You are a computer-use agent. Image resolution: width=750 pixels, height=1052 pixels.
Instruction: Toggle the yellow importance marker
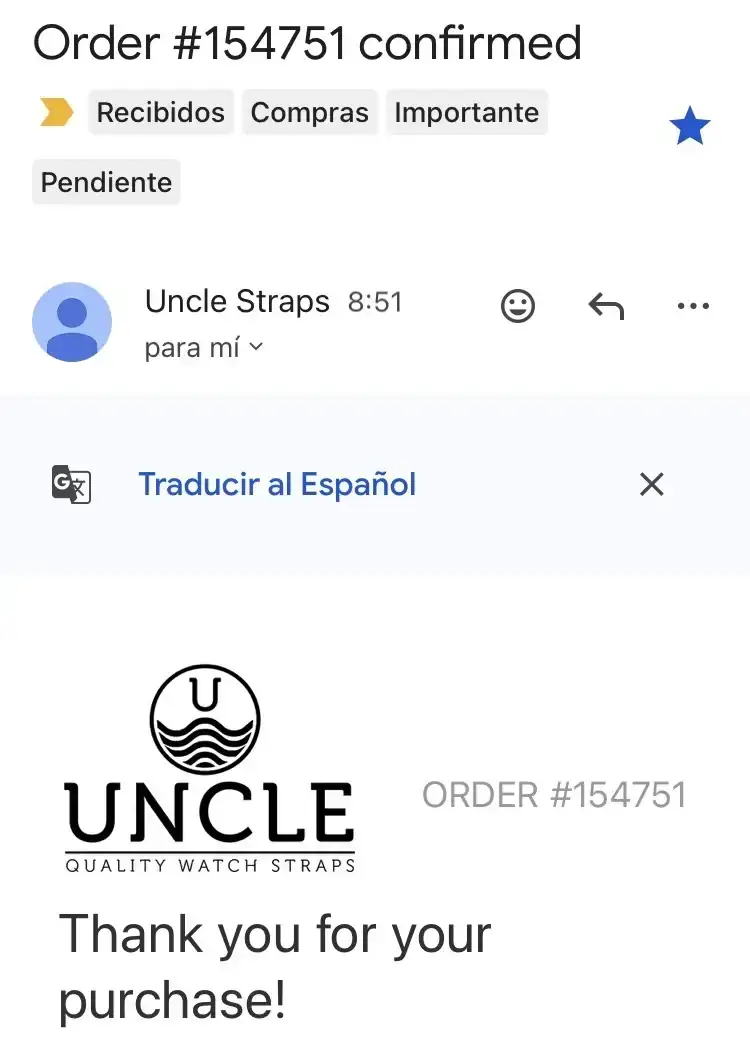click(56, 113)
